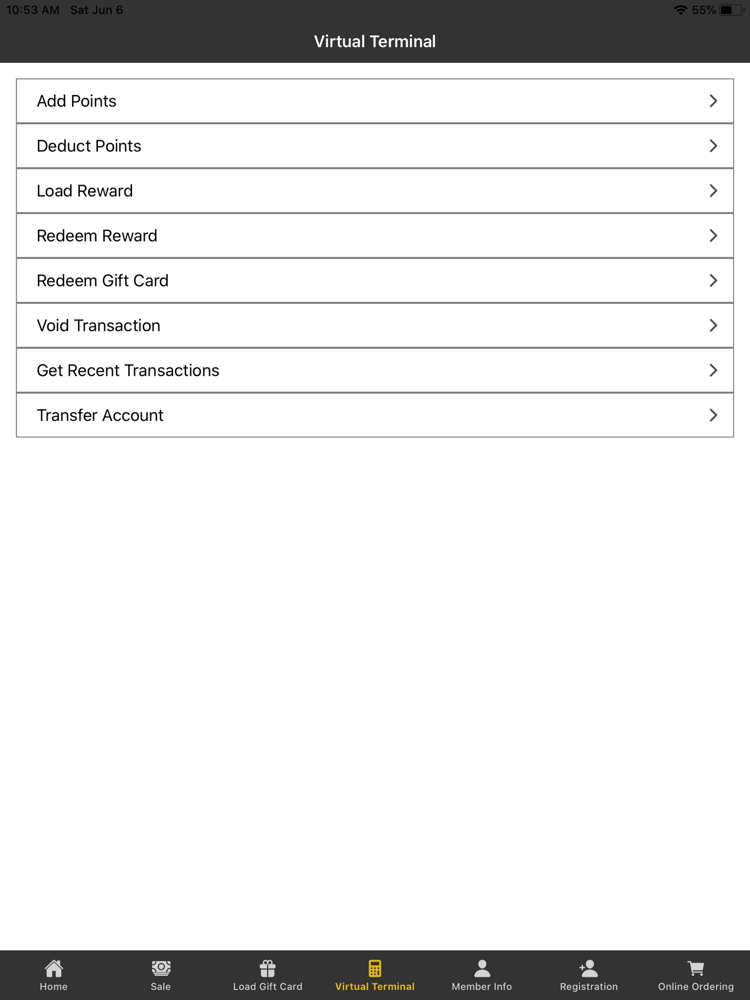Viewport: 750px width, 1000px height.
Task: Tap the Virtual Terminal tab
Action: (x=375, y=975)
